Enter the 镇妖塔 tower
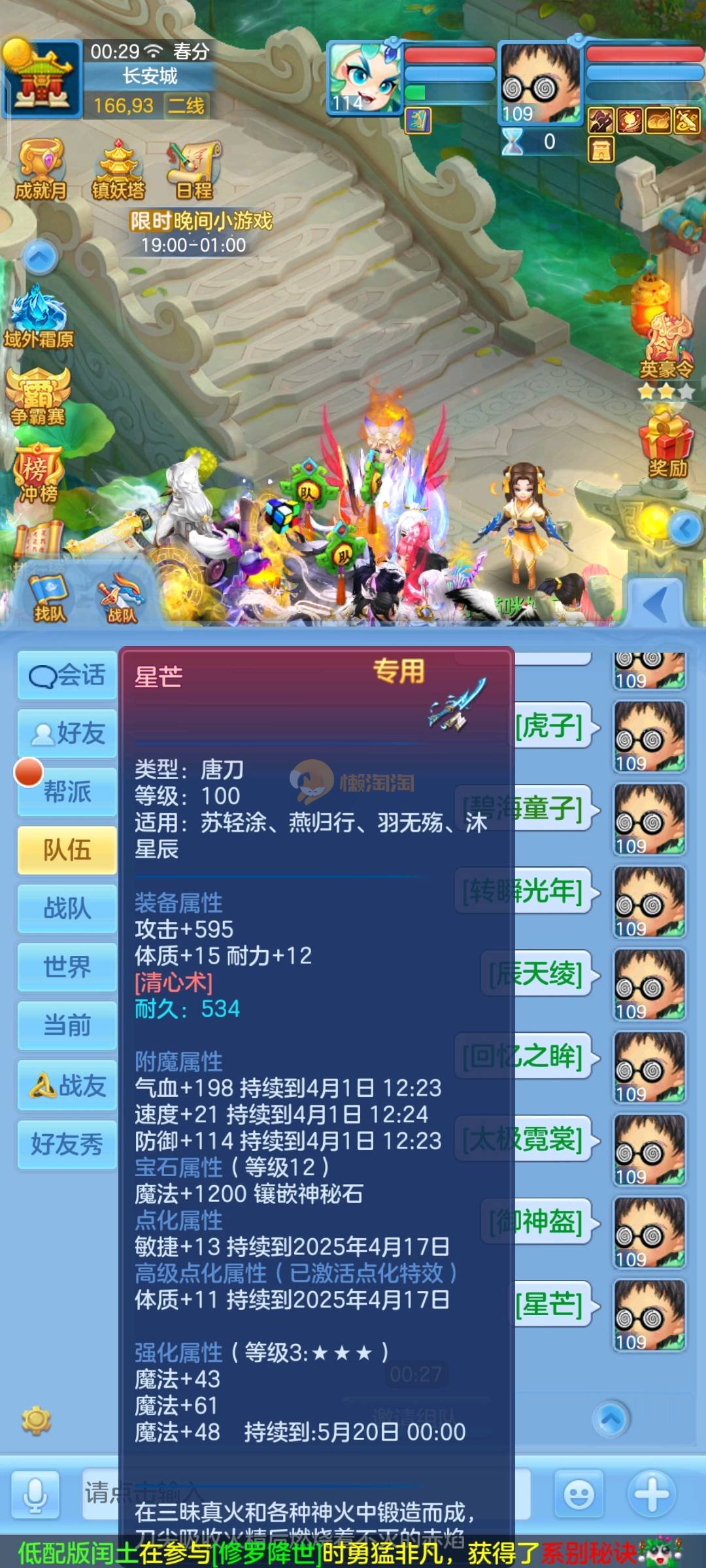Screen dimensions: 706x1568 (118, 169)
